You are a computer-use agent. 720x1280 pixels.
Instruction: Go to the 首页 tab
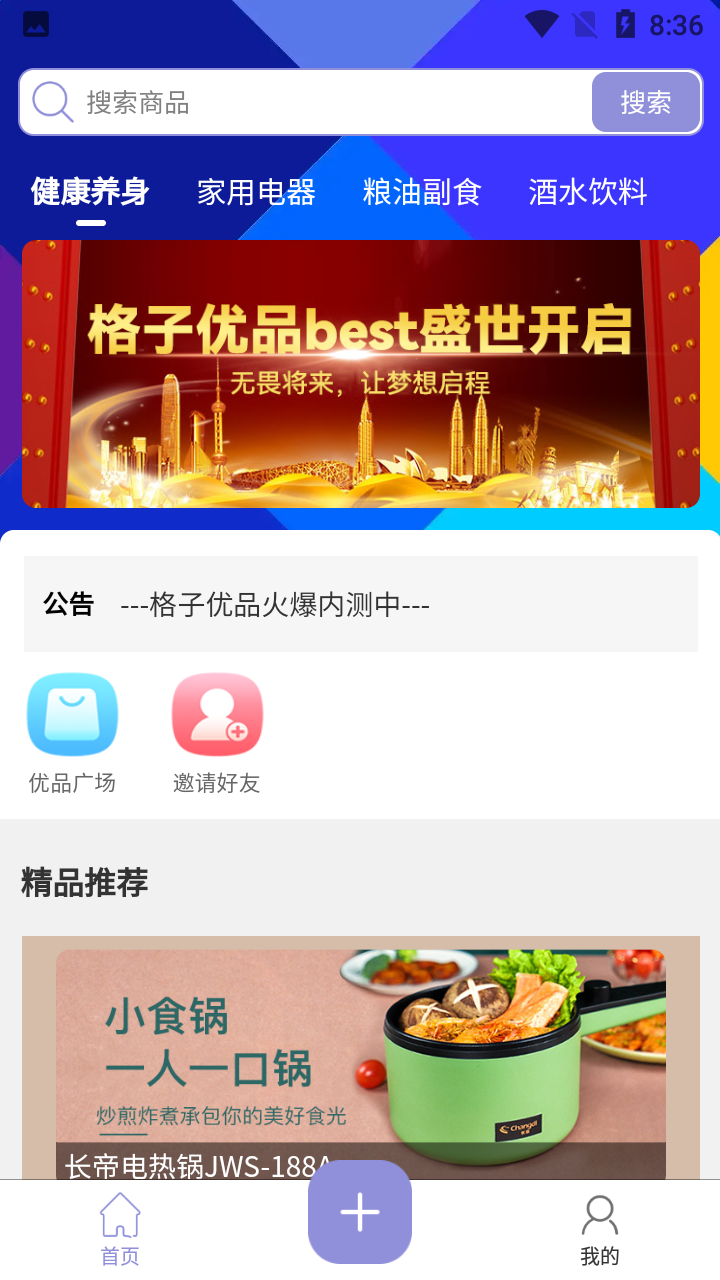coord(120,1230)
